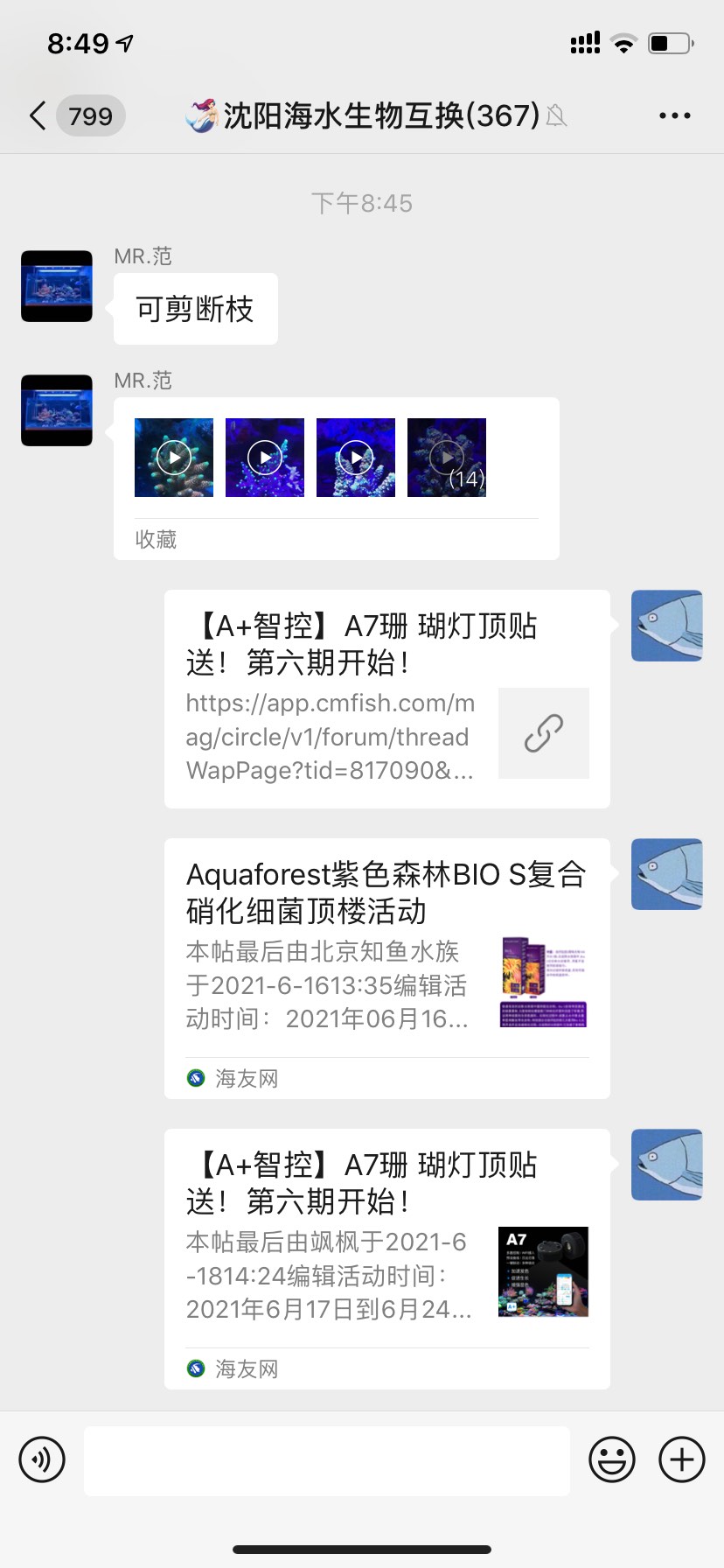View the remaining 14 media items
Image resolution: width=724 pixels, height=1568 pixels.
click(x=447, y=458)
